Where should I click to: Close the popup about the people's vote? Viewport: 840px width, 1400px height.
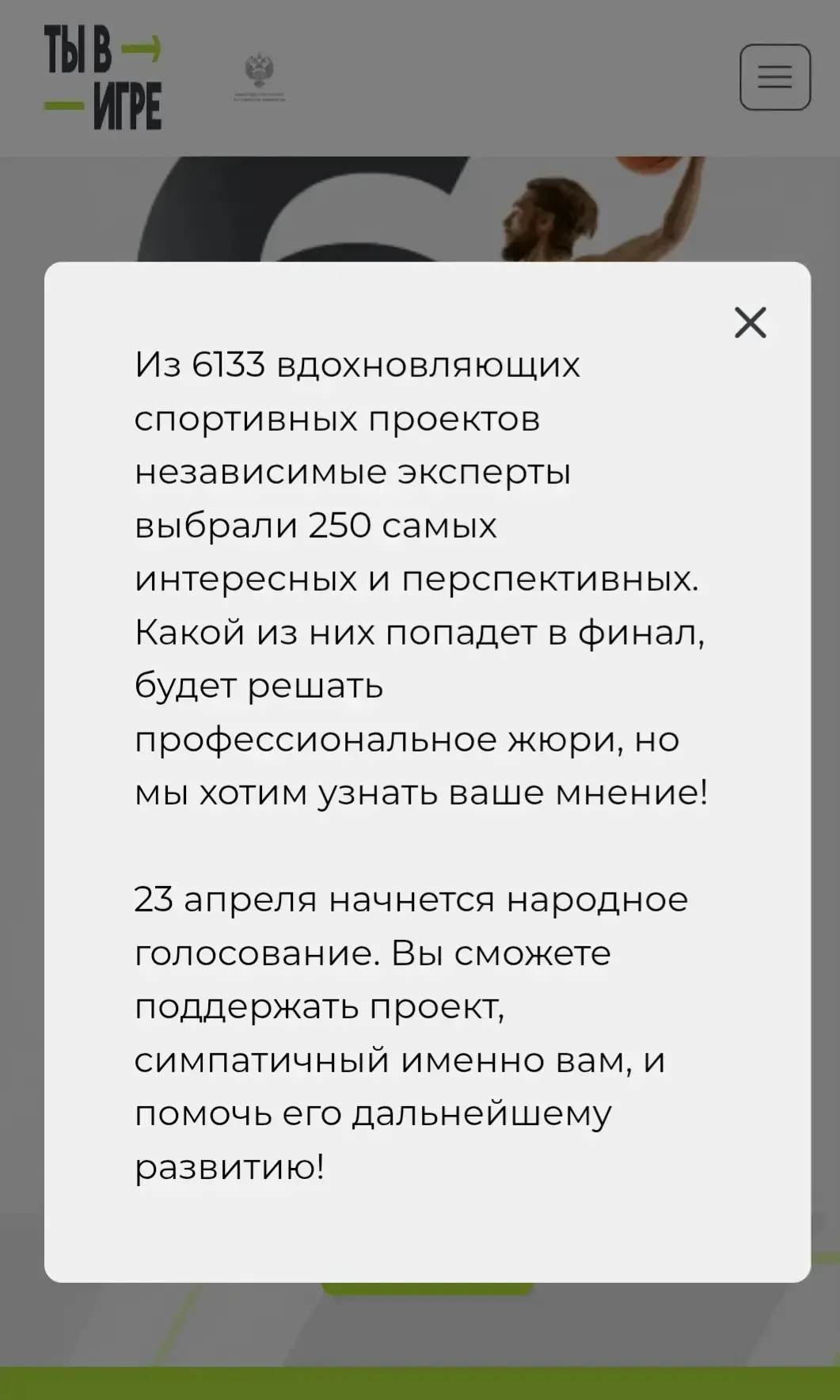(750, 322)
